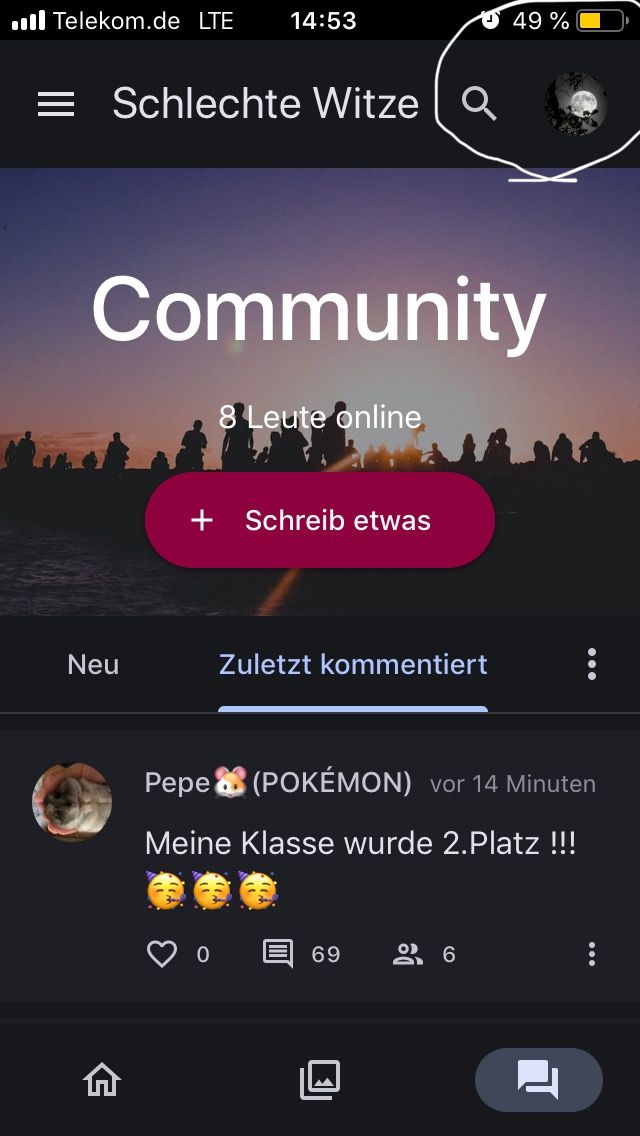Switch to the community chat tab

[x=538, y=1080]
